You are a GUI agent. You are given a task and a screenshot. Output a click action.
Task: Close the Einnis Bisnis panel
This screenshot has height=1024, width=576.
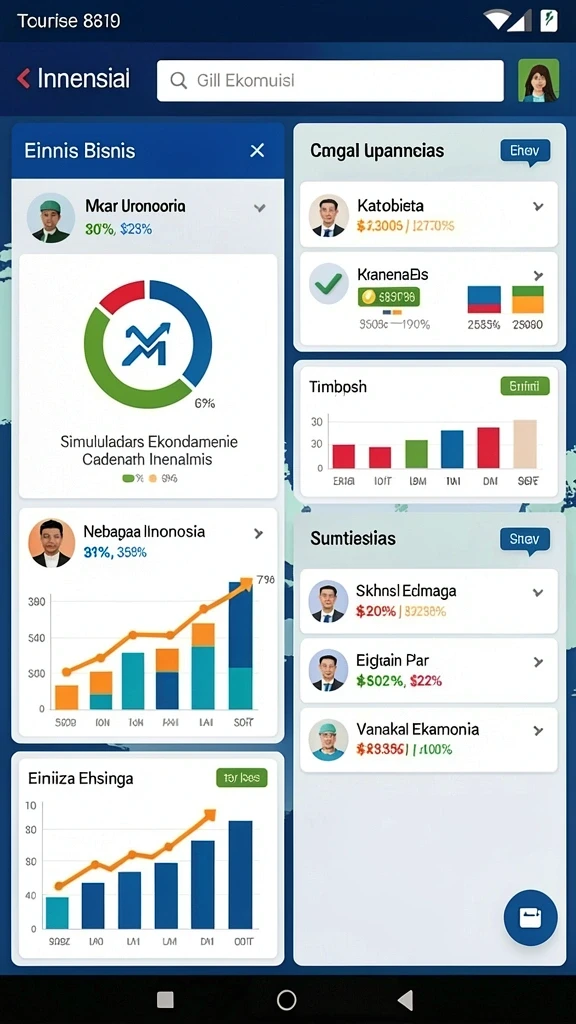257,151
